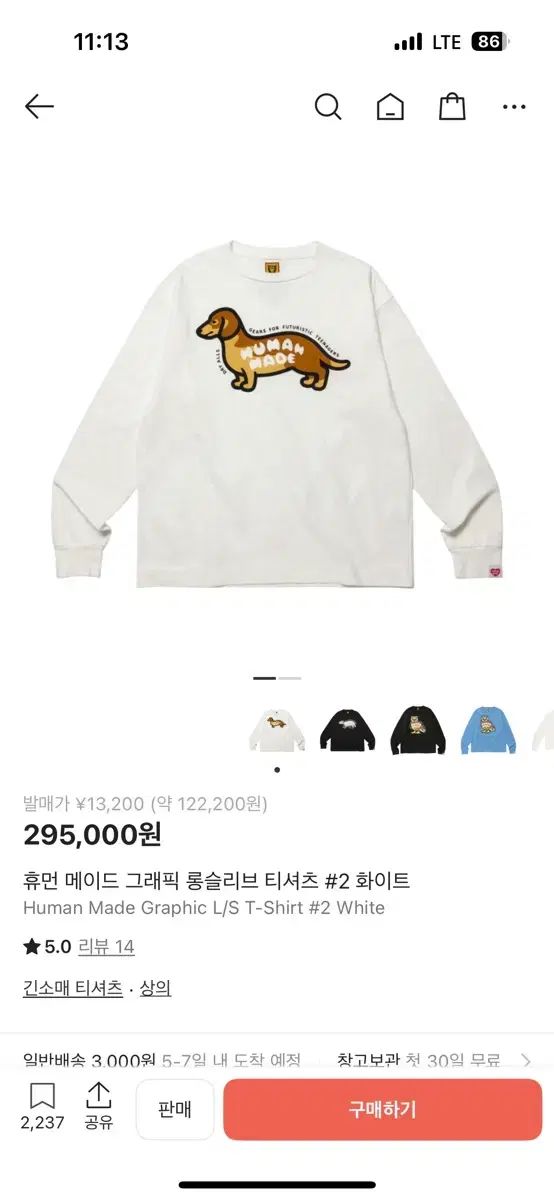Bookmark this product

(x=42, y=1108)
